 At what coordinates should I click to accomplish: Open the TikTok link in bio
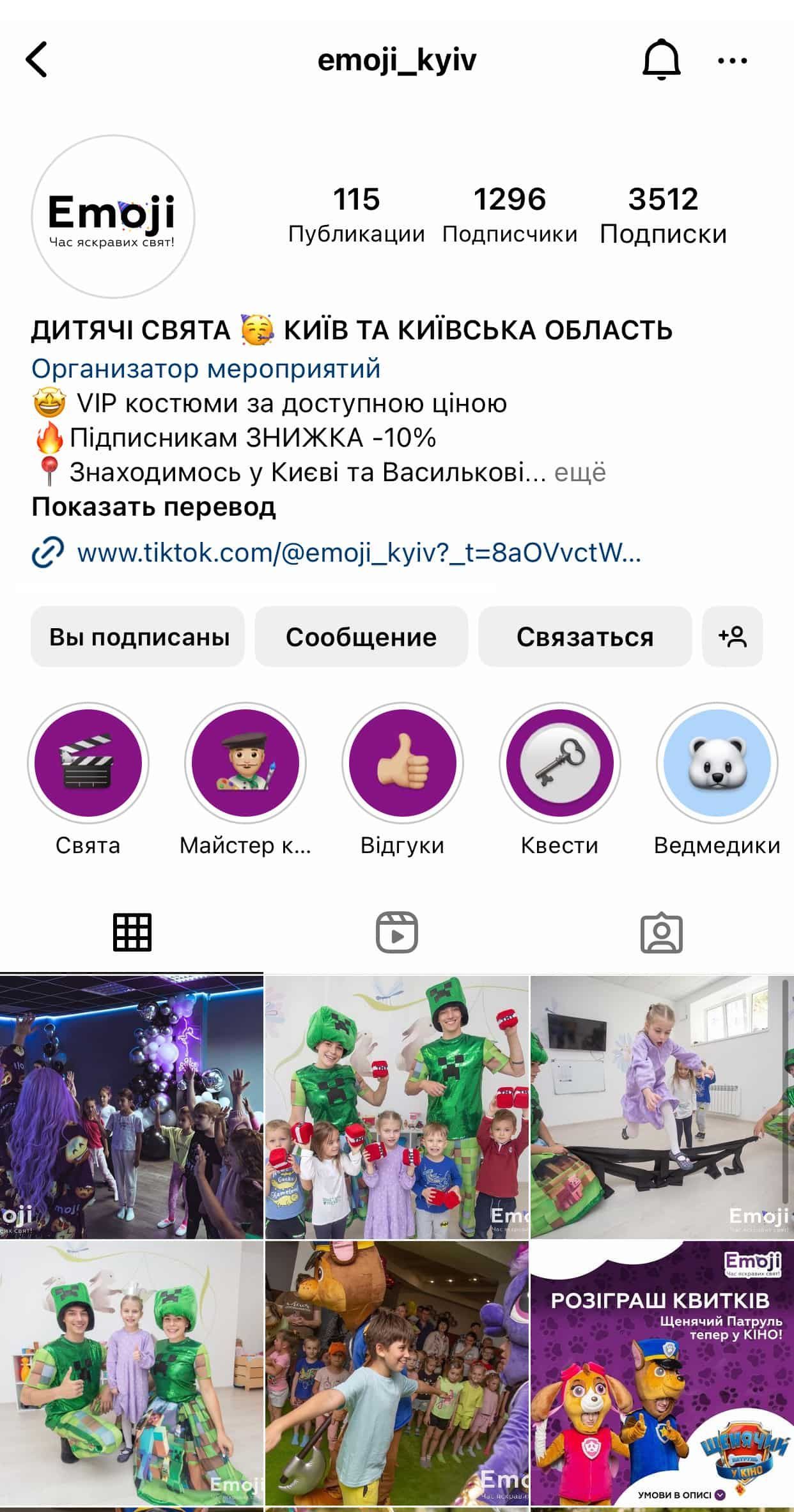[358, 553]
